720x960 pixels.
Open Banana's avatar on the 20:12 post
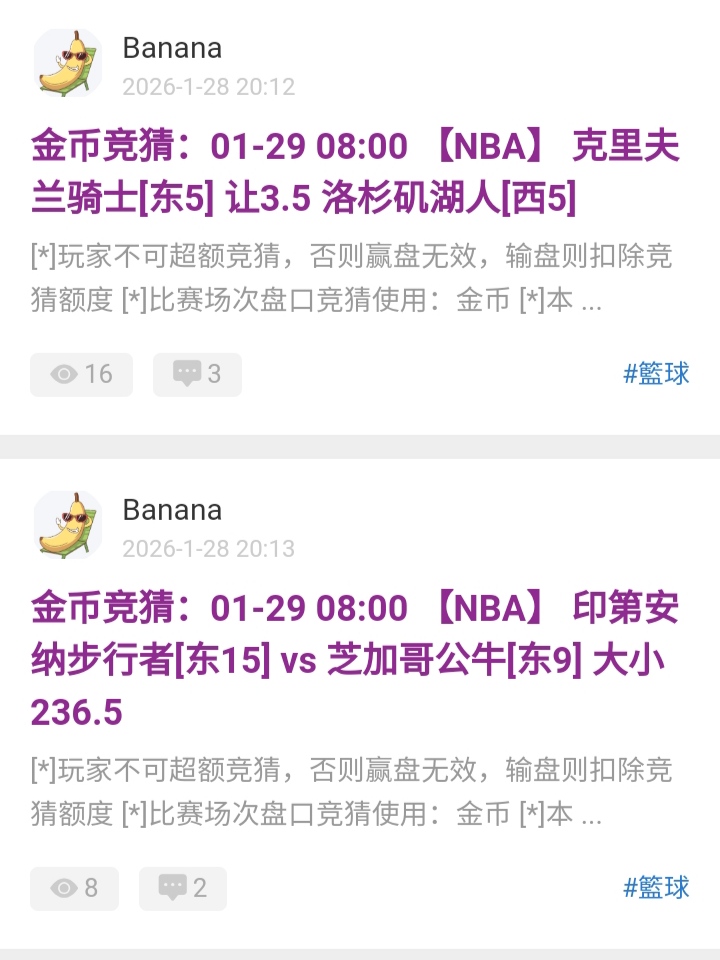67,63
